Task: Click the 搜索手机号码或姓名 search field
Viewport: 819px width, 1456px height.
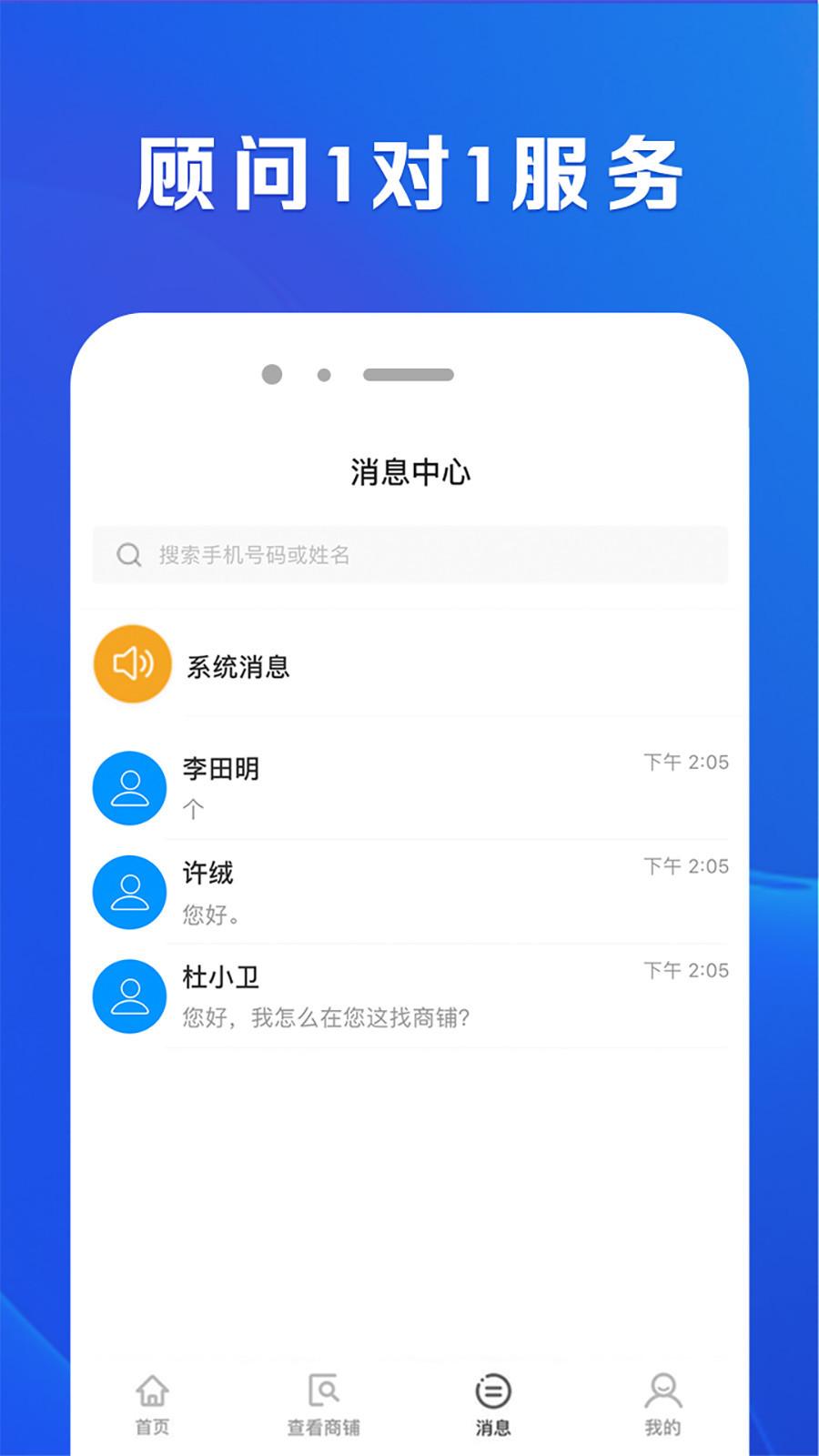Action: [409, 555]
